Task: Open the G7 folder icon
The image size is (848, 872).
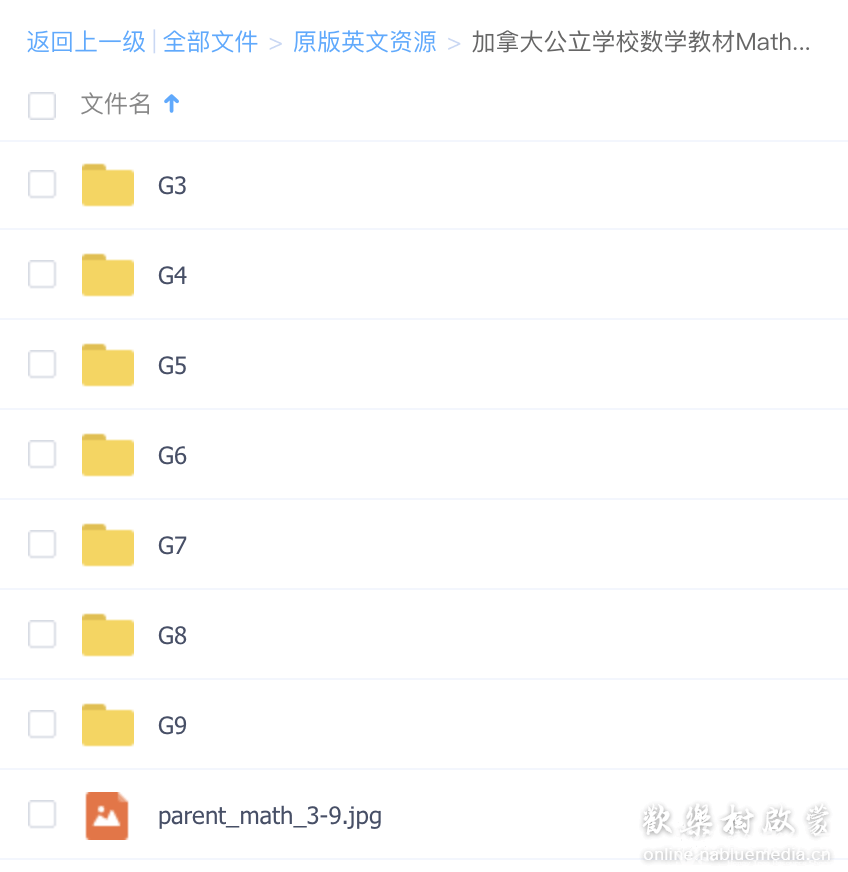Action: pos(107,544)
